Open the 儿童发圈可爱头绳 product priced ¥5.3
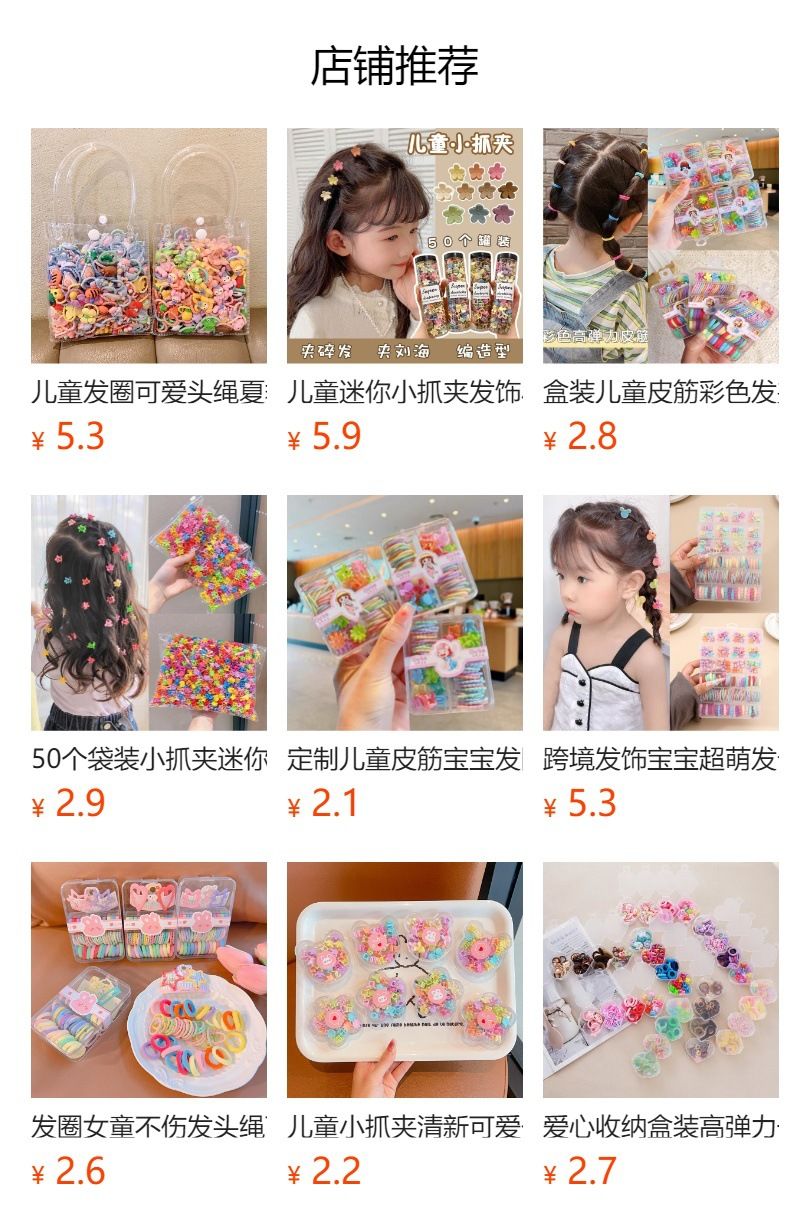 (x=148, y=246)
